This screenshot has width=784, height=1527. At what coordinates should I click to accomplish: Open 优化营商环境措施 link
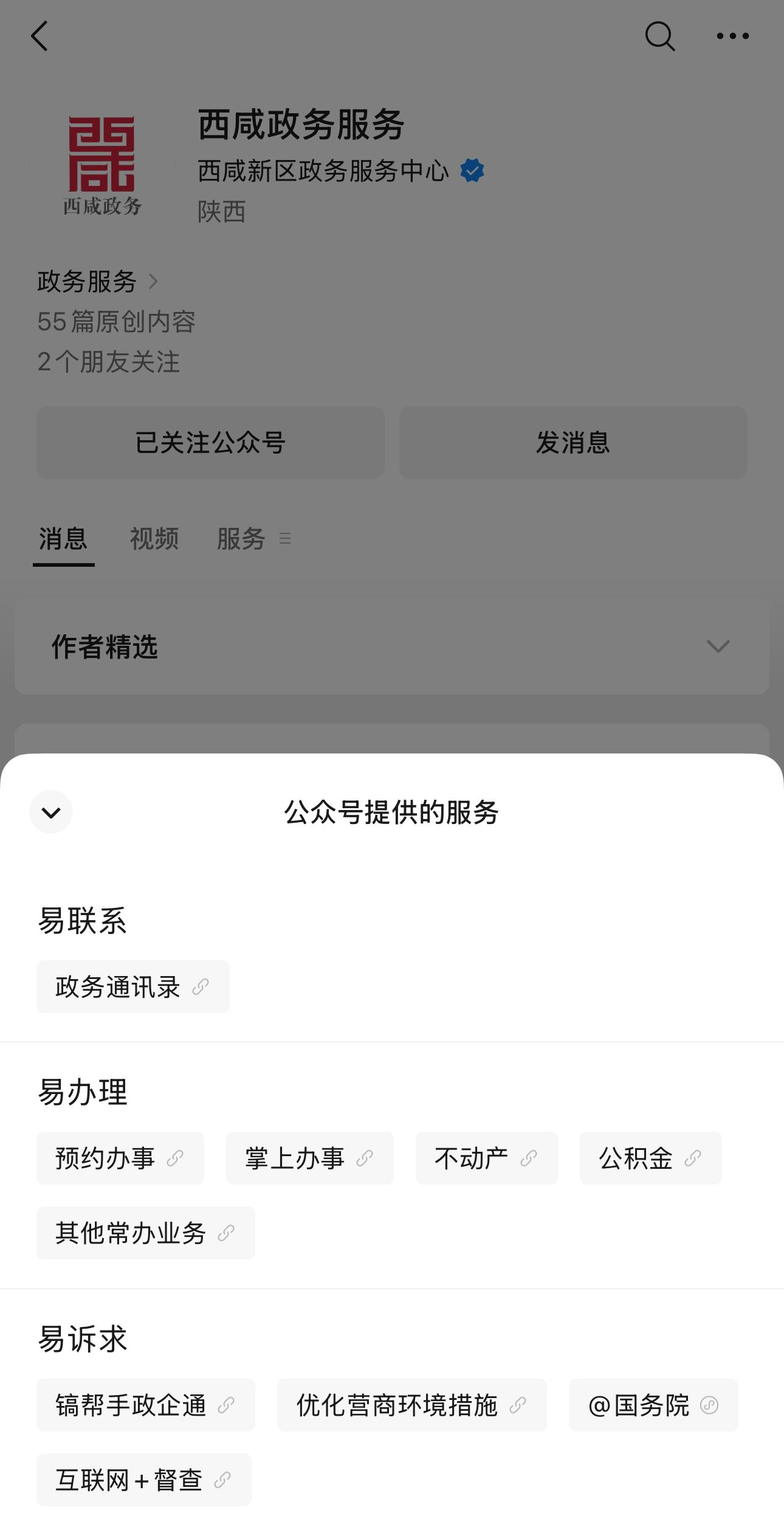coord(411,1405)
